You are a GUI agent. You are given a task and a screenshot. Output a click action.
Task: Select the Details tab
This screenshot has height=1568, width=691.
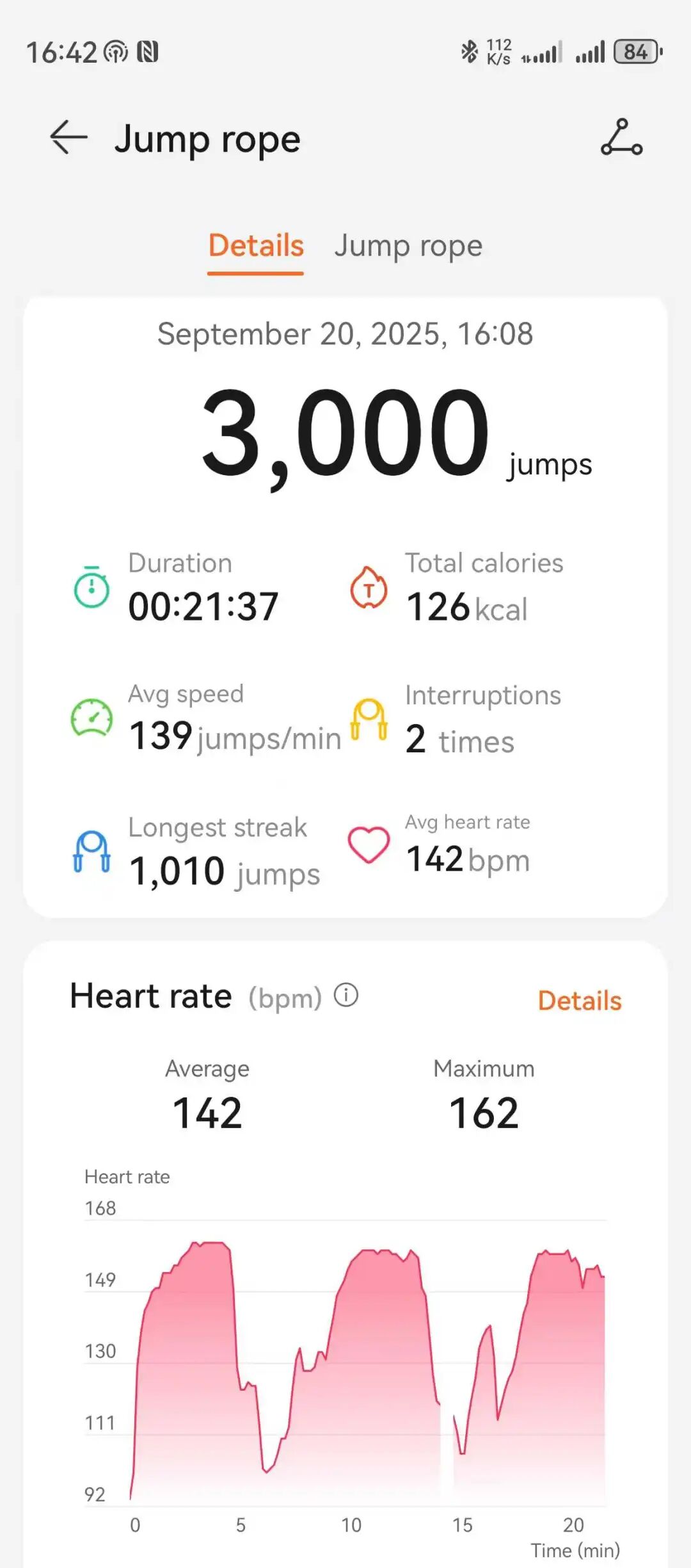pyautogui.click(x=256, y=245)
